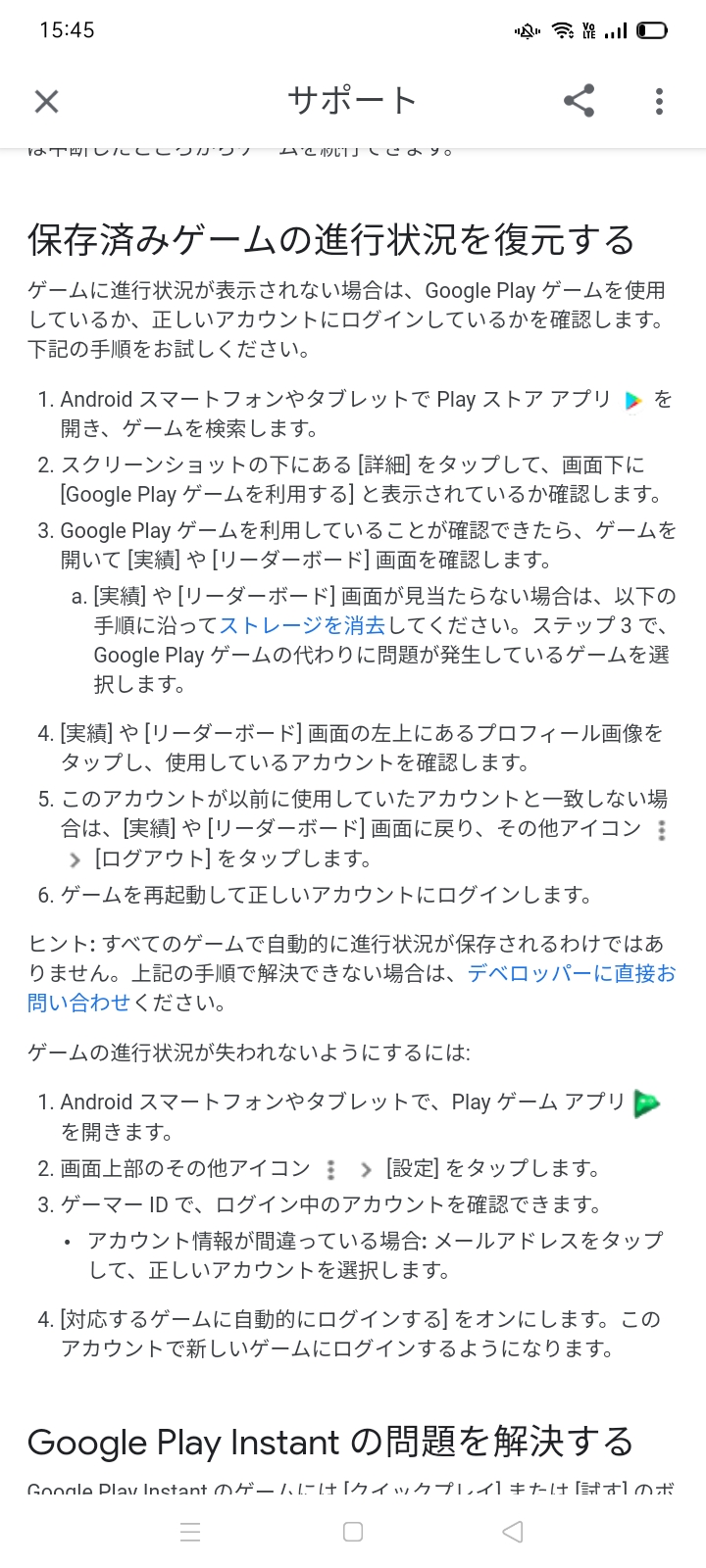Close the support page
The height and width of the screenshot is (1568, 706).
click(x=46, y=101)
